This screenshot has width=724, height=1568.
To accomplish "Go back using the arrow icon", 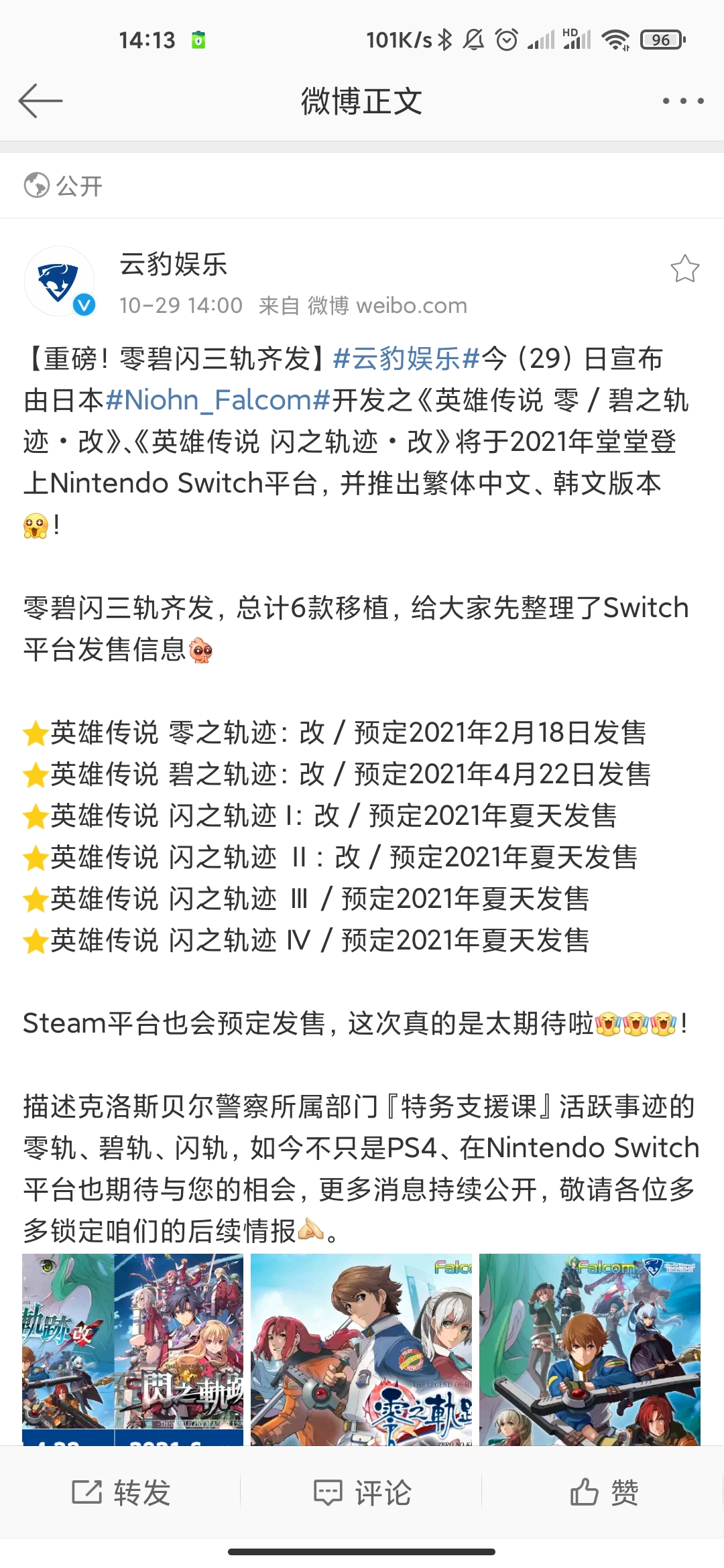I will (x=40, y=101).
